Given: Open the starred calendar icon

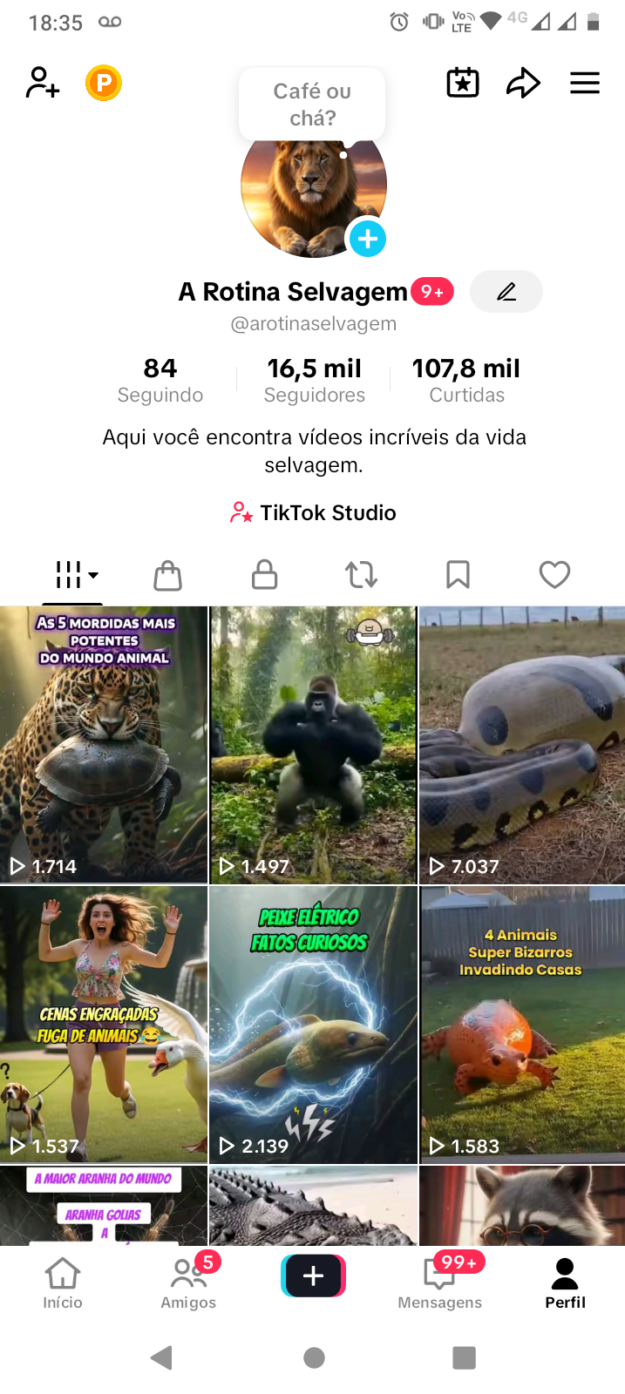Looking at the screenshot, I should coord(462,83).
